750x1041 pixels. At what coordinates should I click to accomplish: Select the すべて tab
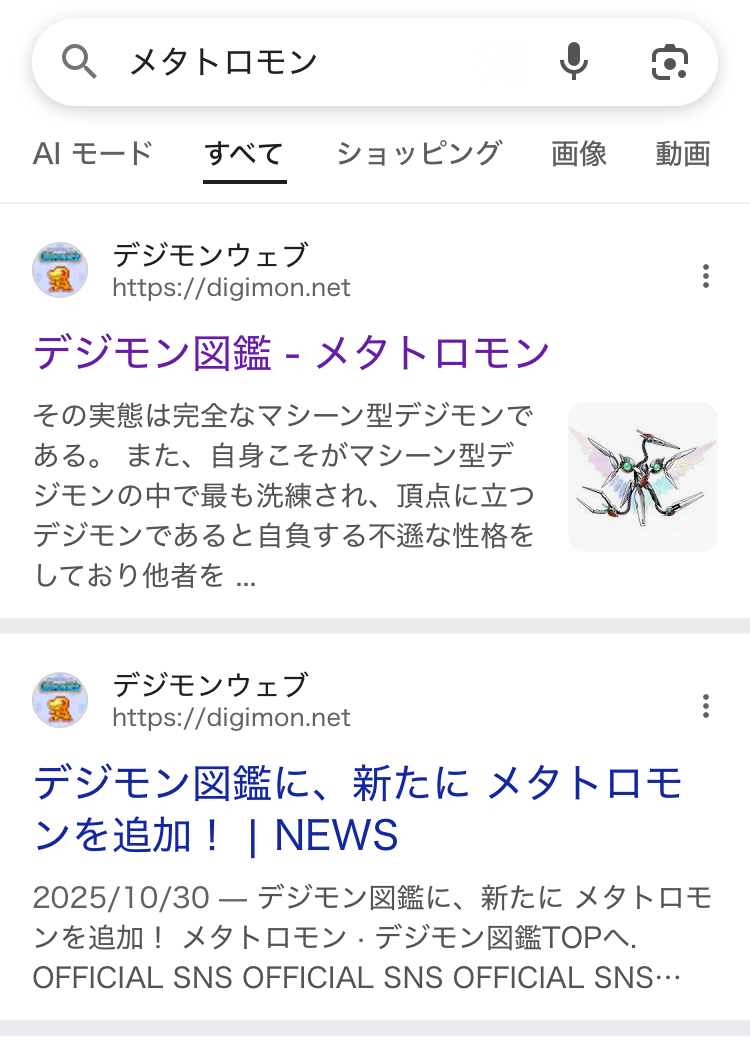point(244,153)
